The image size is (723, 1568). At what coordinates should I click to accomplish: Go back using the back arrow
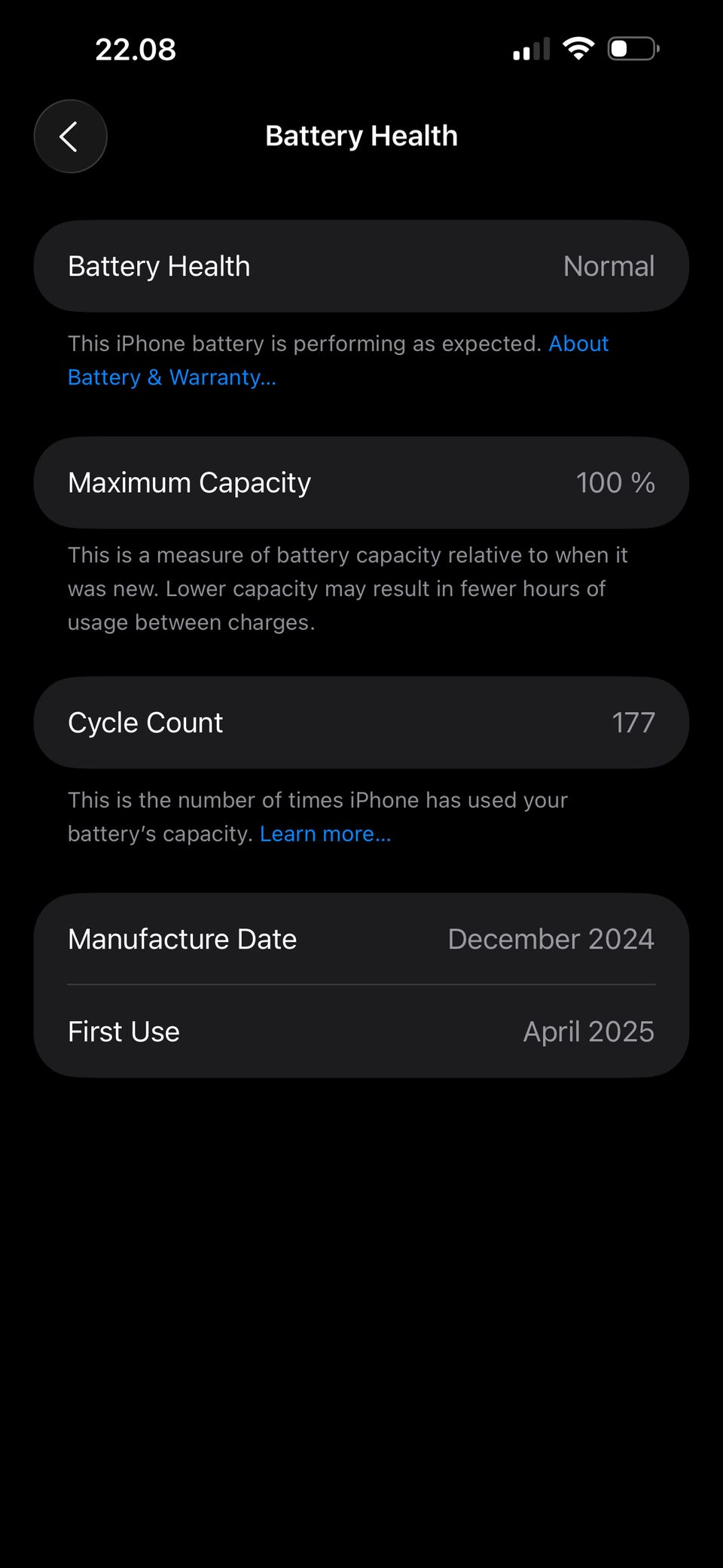tap(70, 136)
